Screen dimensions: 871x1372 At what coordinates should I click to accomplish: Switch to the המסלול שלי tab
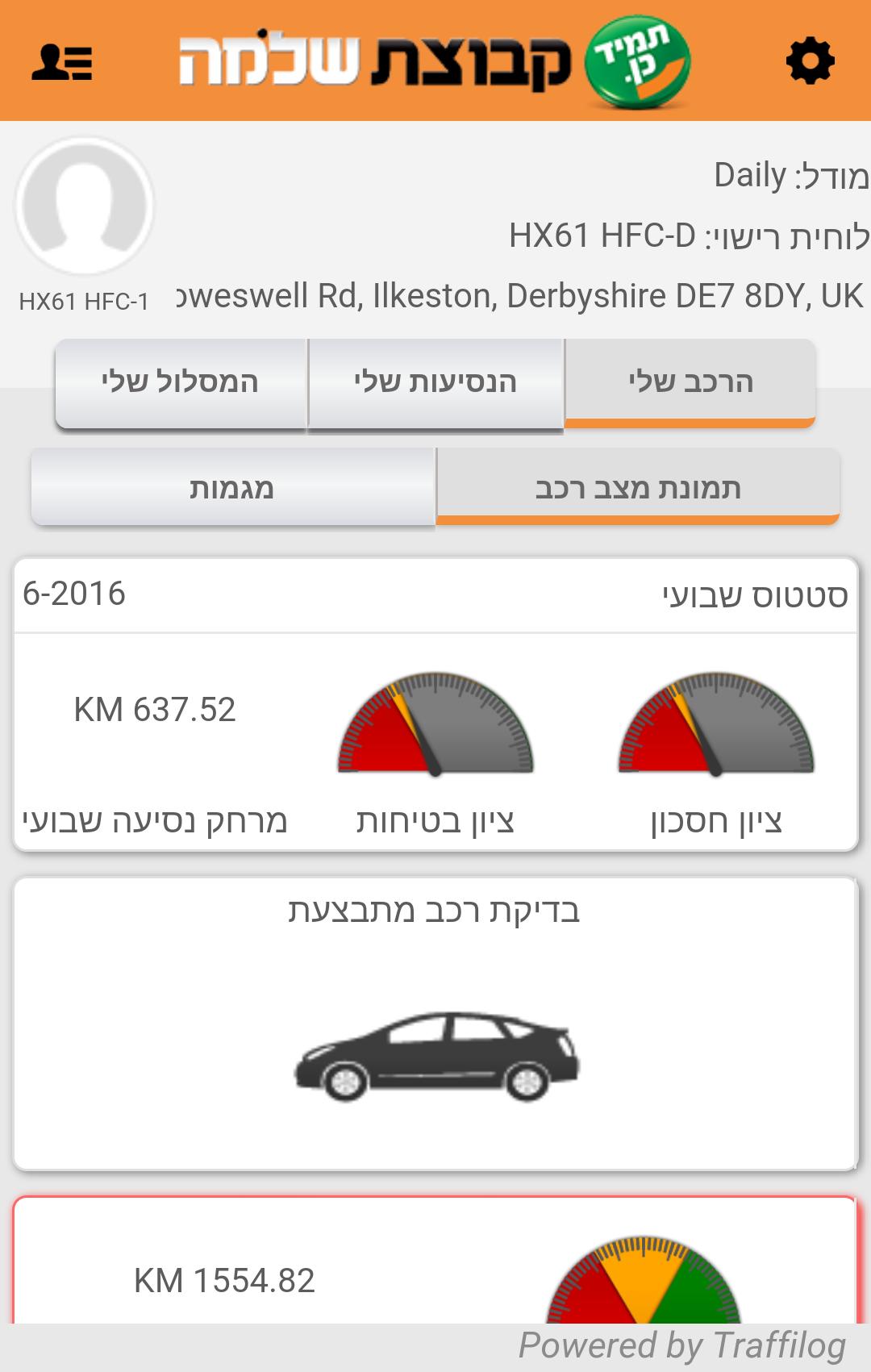179,382
